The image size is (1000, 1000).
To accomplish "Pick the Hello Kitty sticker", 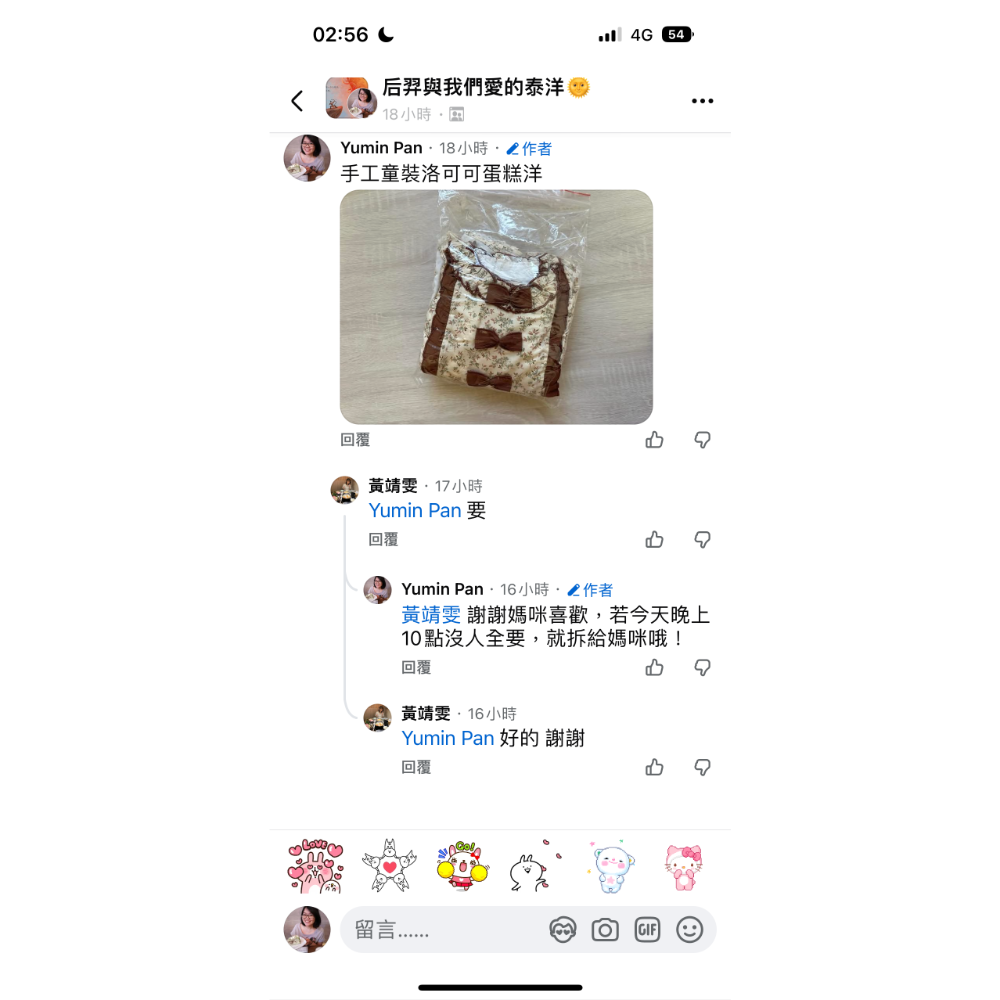I will tap(685, 866).
